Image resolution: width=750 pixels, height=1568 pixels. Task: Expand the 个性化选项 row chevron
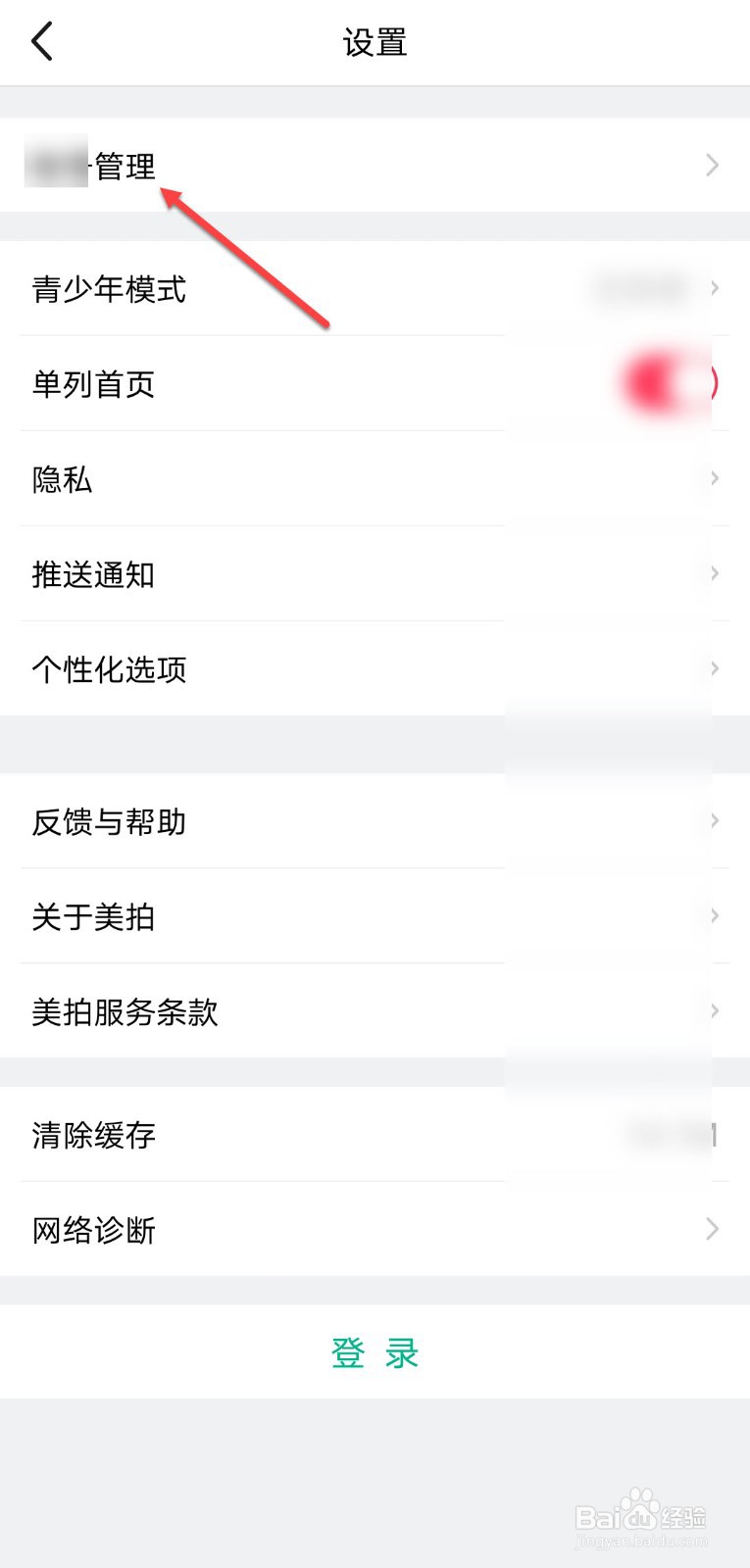point(713,667)
